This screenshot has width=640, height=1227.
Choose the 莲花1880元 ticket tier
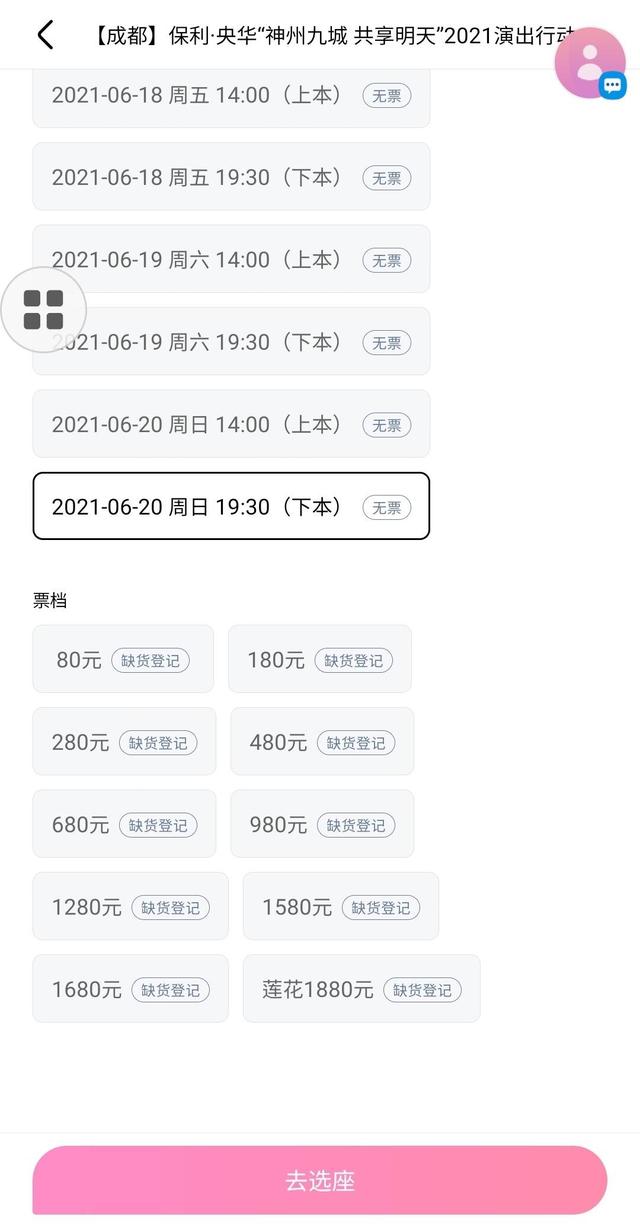tap(361, 989)
